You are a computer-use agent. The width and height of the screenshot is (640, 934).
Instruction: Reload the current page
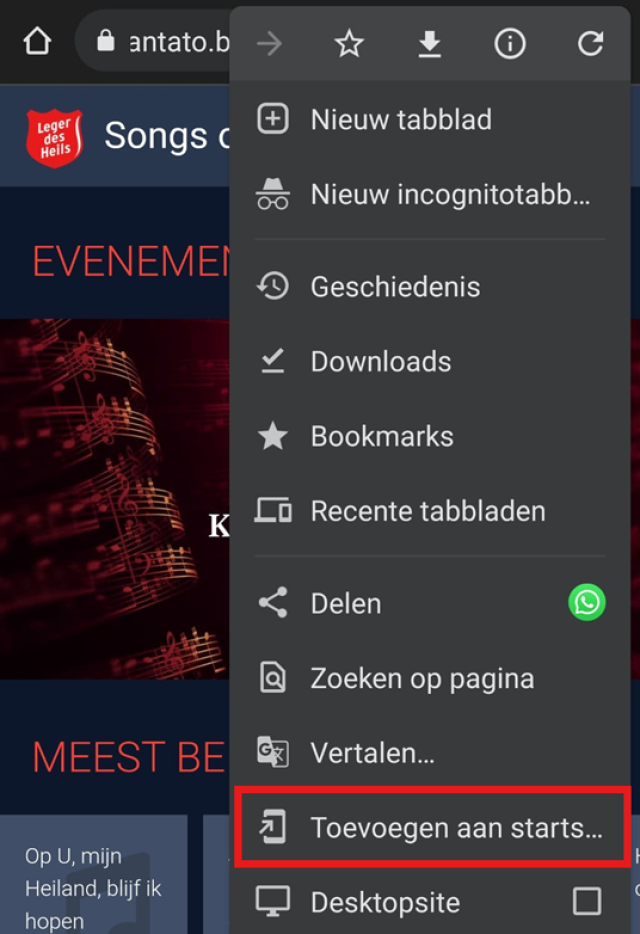[x=591, y=43]
